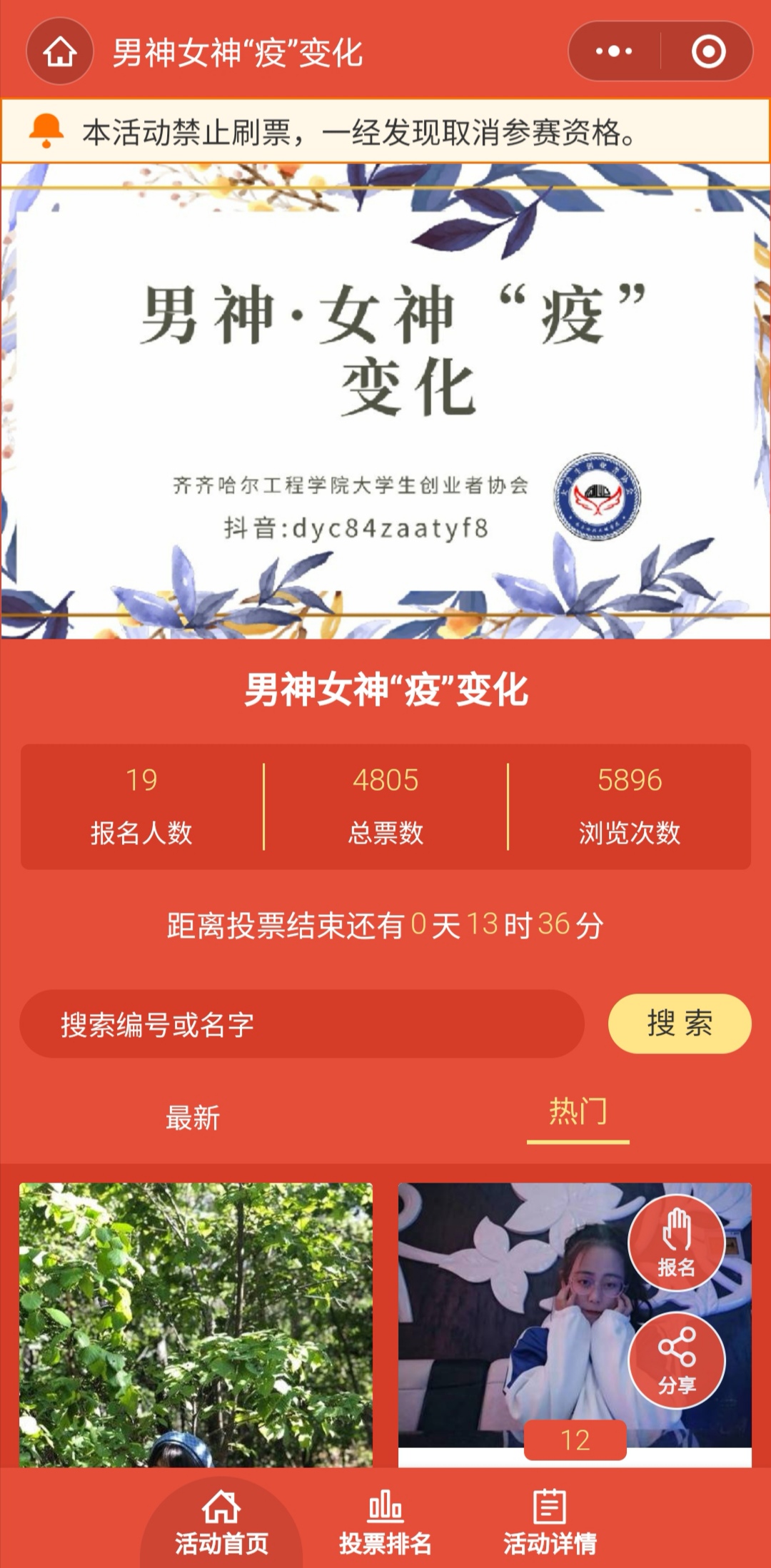771x1568 pixels.
Task: Tap the 搜索 button
Action: [x=679, y=1023]
